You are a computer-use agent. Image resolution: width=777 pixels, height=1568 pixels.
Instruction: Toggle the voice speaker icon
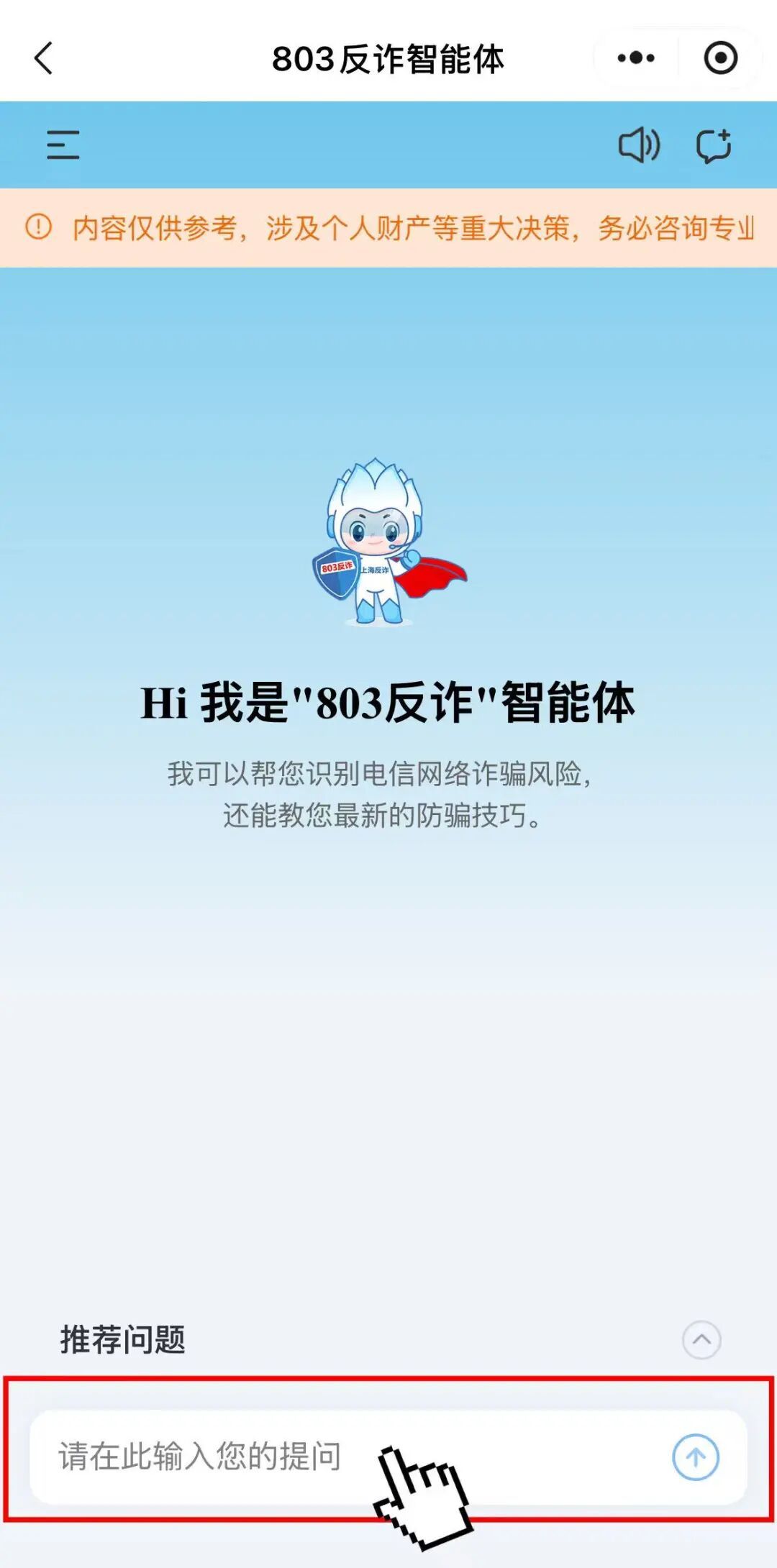pyautogui.click(x=638, y=145)
